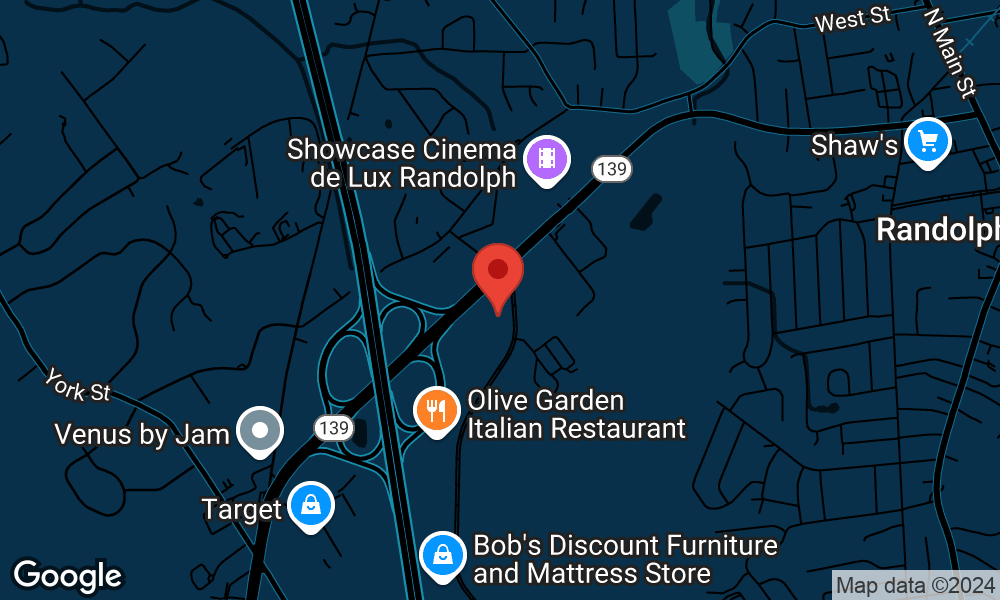Select the Venus by Jam marker
This screenshot has height=600, width=1000.
260,432
